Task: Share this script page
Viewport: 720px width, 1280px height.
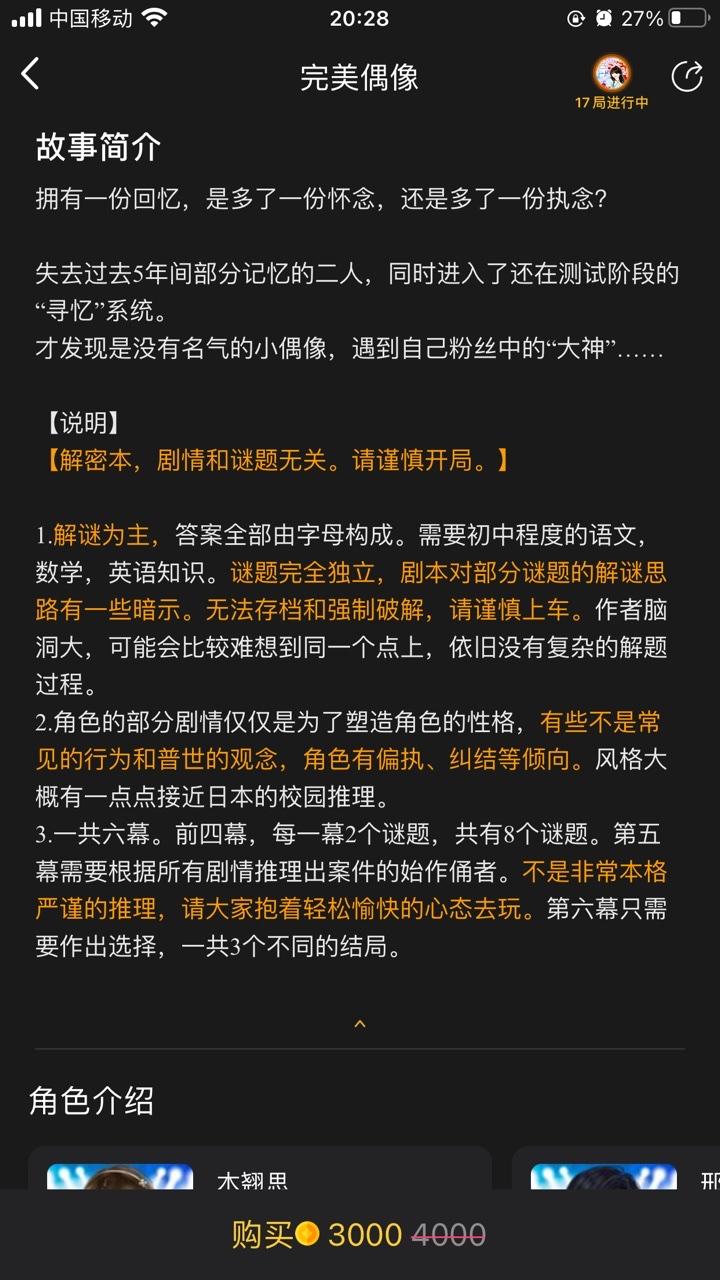Action: pyautogui.click(x=686, y=76)
